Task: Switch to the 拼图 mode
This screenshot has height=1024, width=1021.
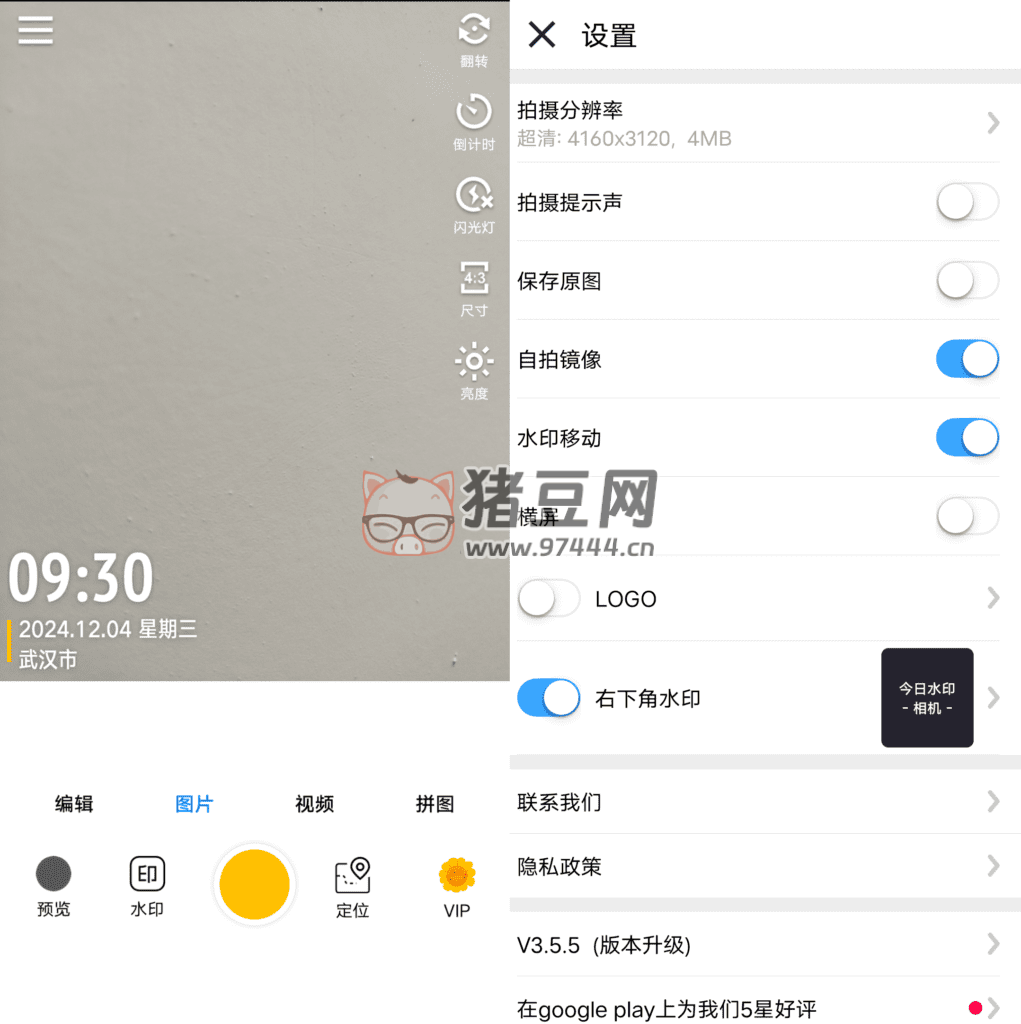Action: pyautogui.click(x=435, y=804)
